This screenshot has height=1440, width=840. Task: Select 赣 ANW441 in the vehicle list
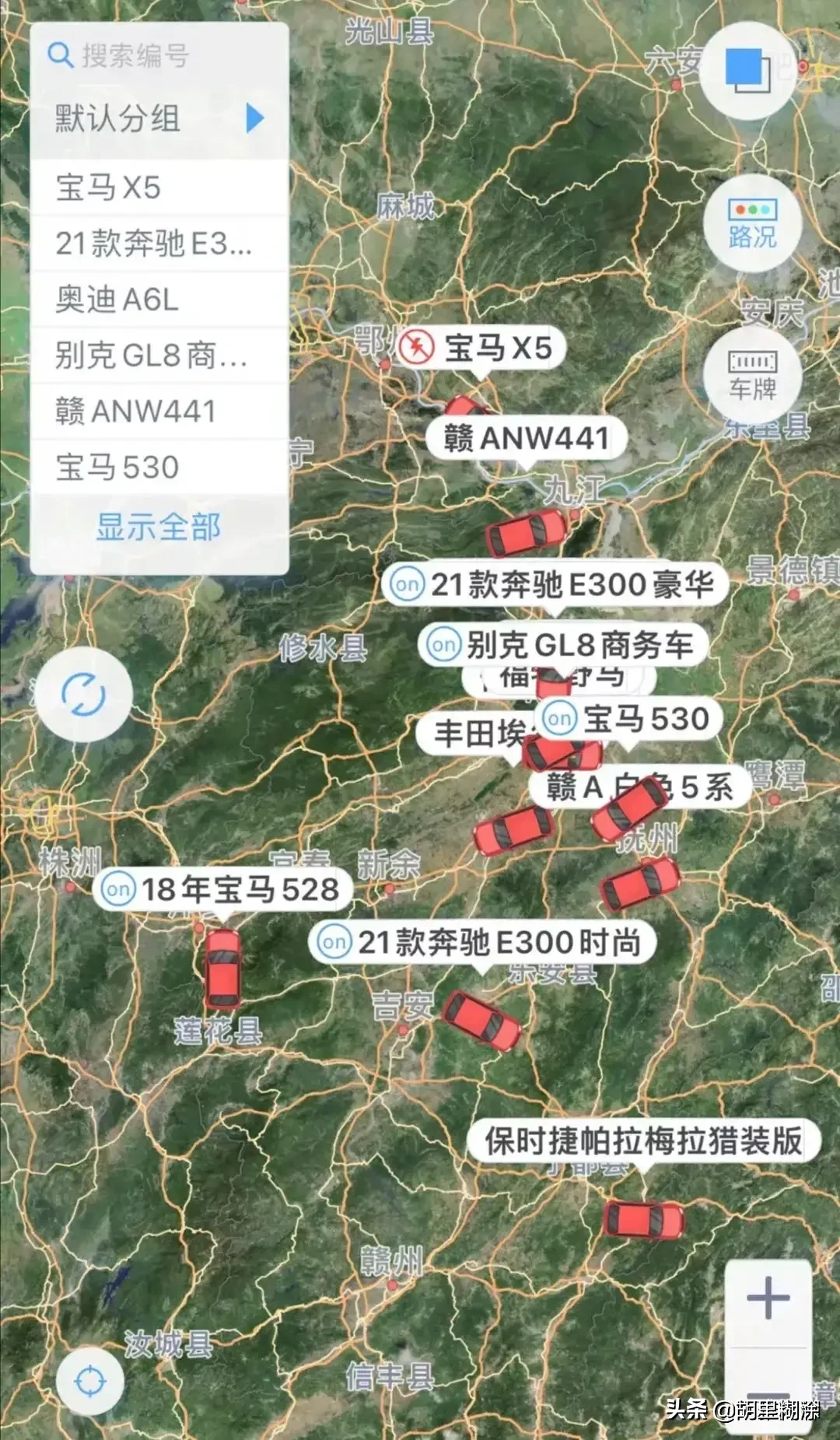click(x=159, y=411)
